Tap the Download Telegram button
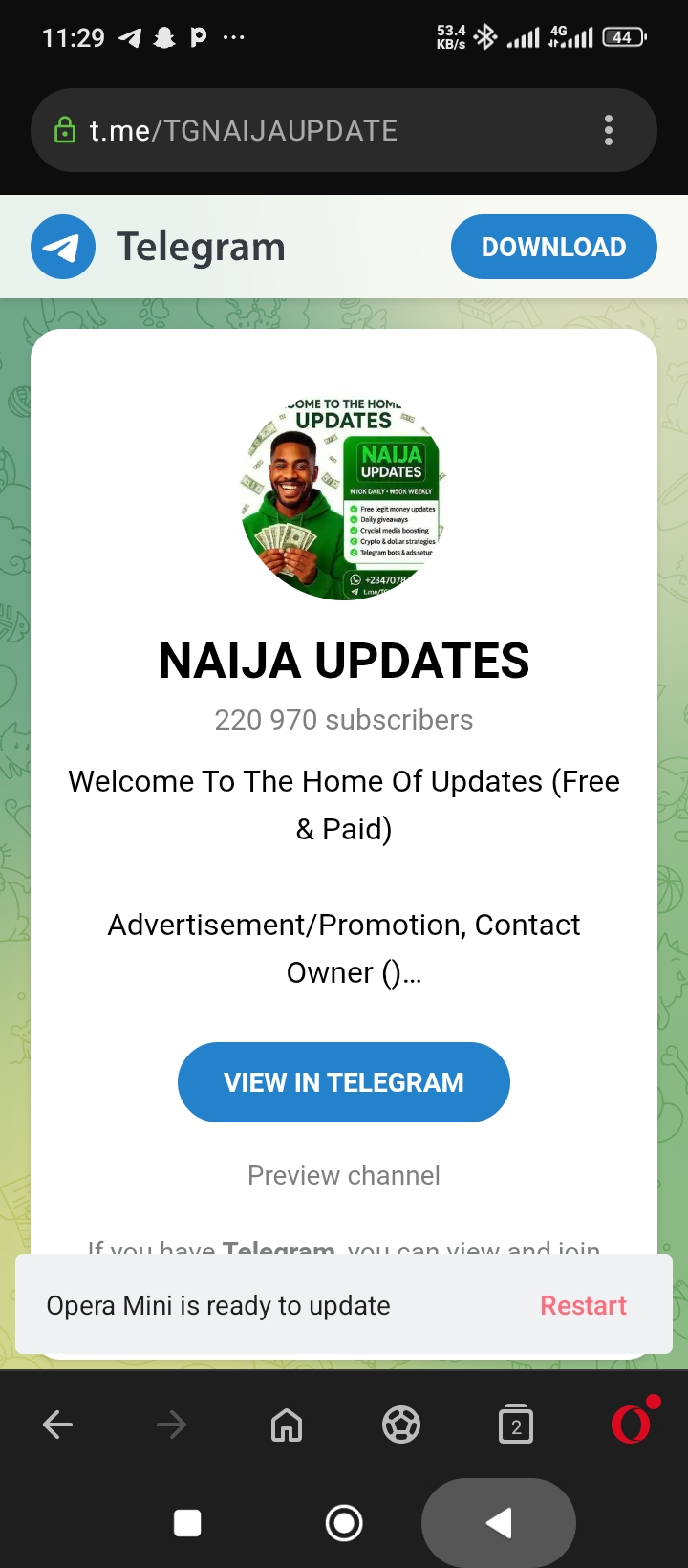This screenshot has width=688, height=1568. pyautogui.click(x=553, y=247)
